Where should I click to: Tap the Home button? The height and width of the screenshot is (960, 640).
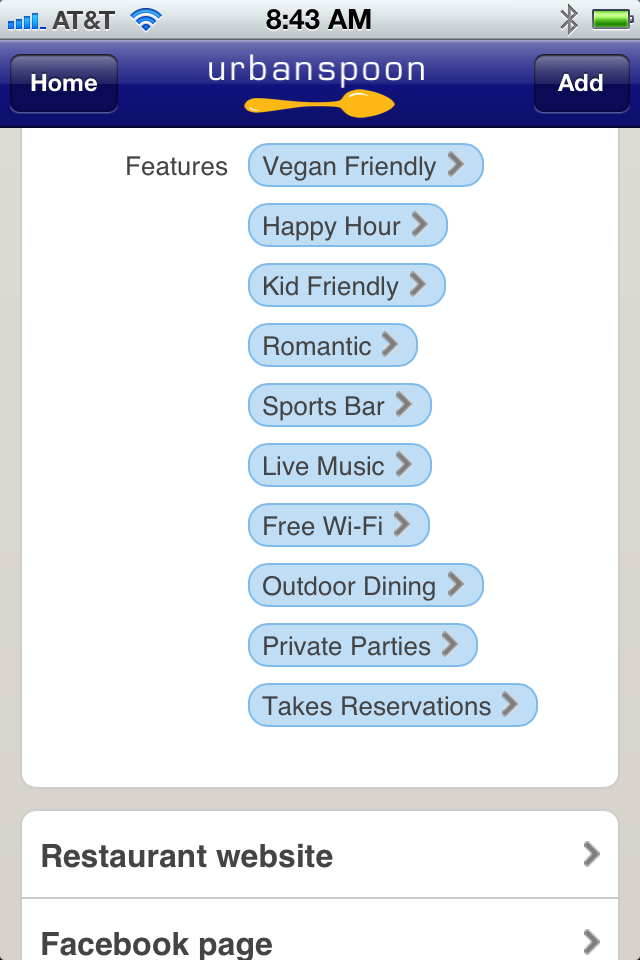[x=64, y=83]
